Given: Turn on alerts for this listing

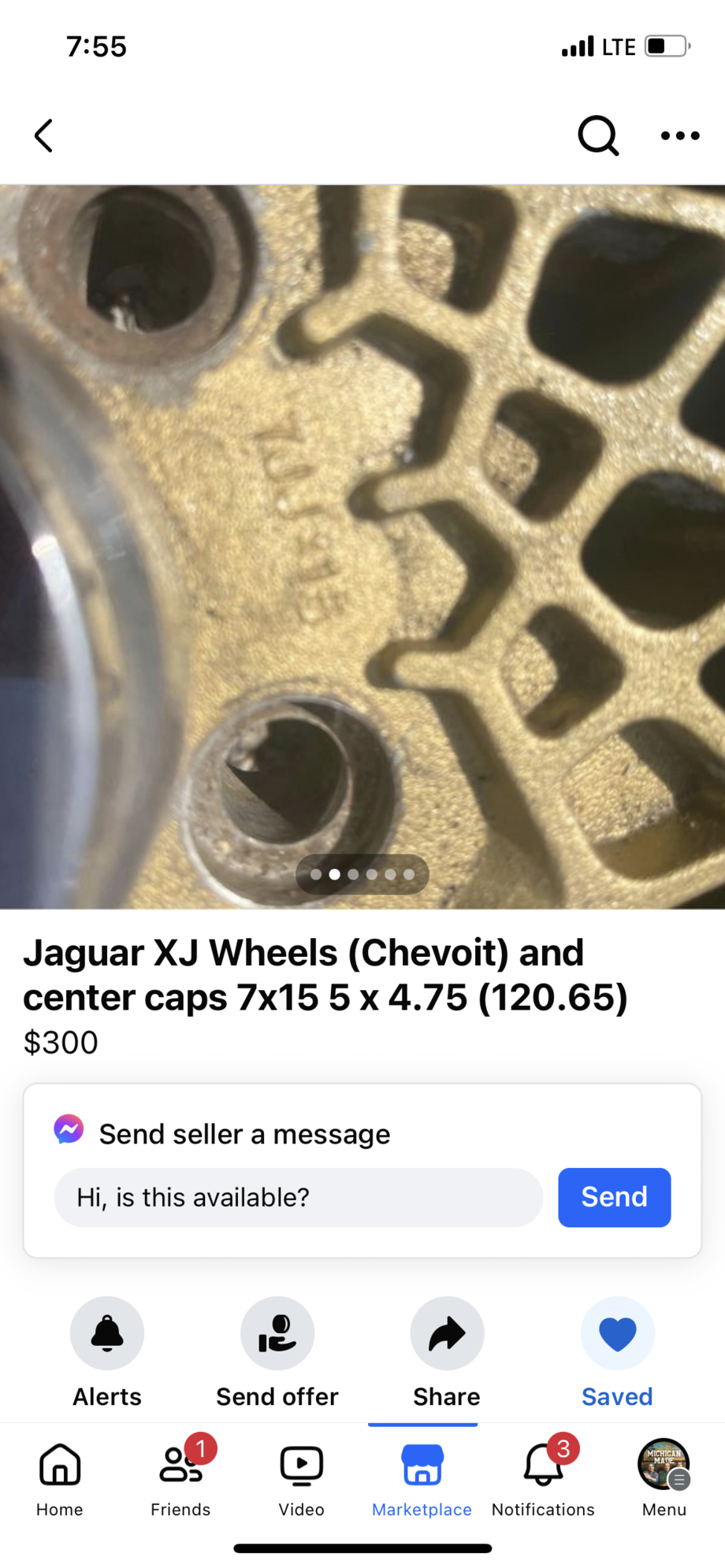Looking at the screenshot, I should click(107, 1334).
